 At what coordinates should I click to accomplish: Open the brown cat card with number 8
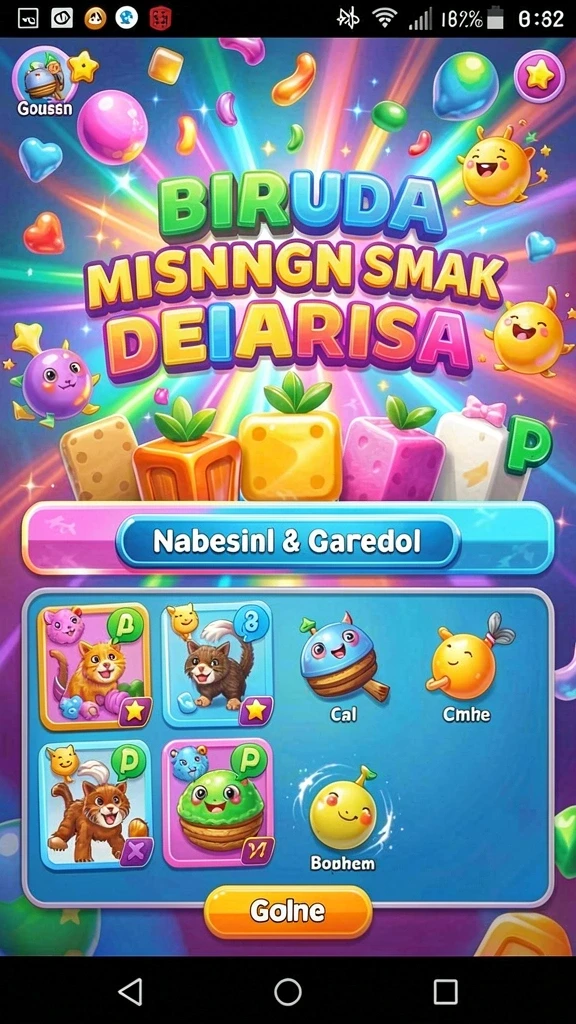pos(217,665)
